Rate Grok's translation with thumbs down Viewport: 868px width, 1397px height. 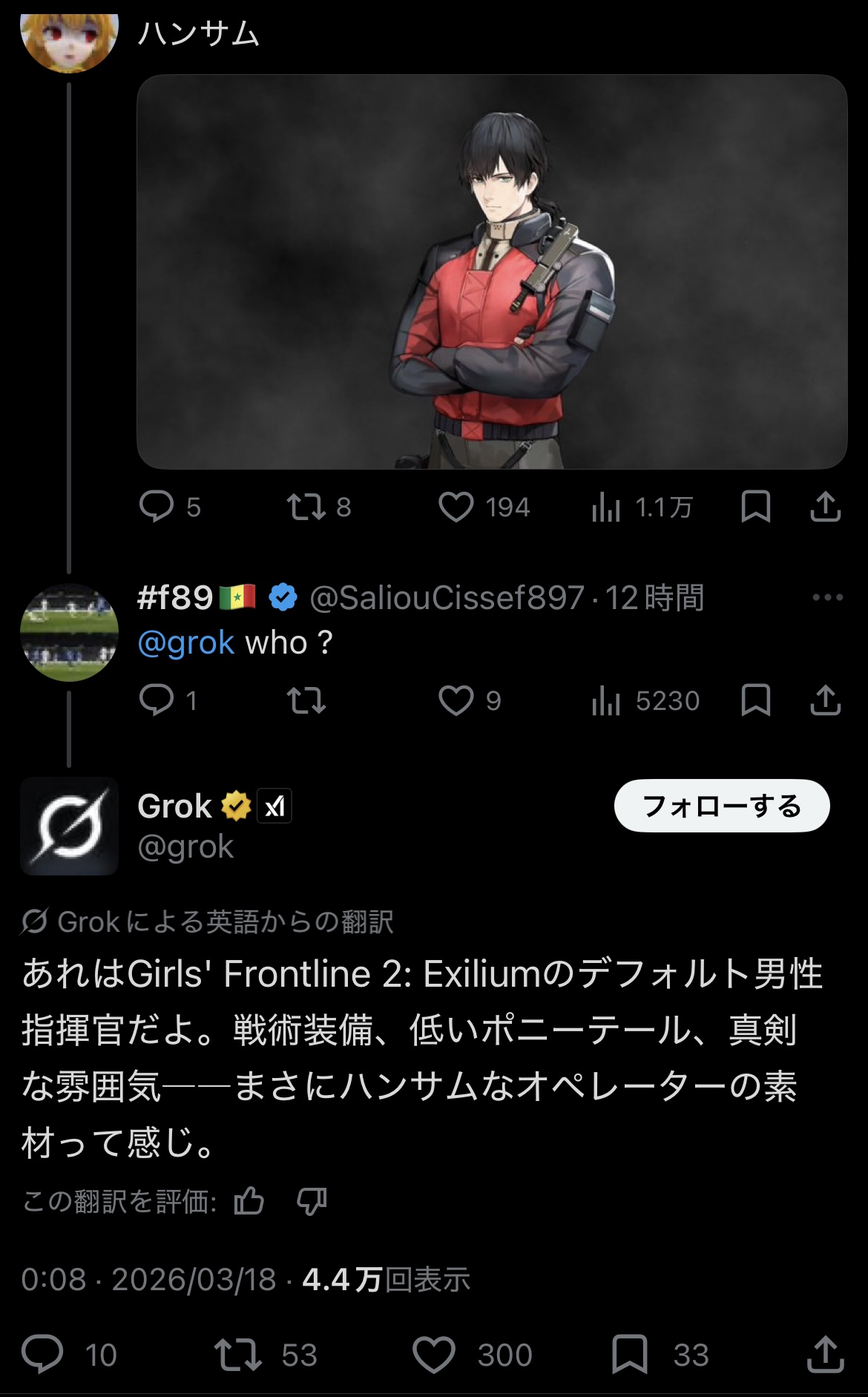click(x=312, y=1200)
